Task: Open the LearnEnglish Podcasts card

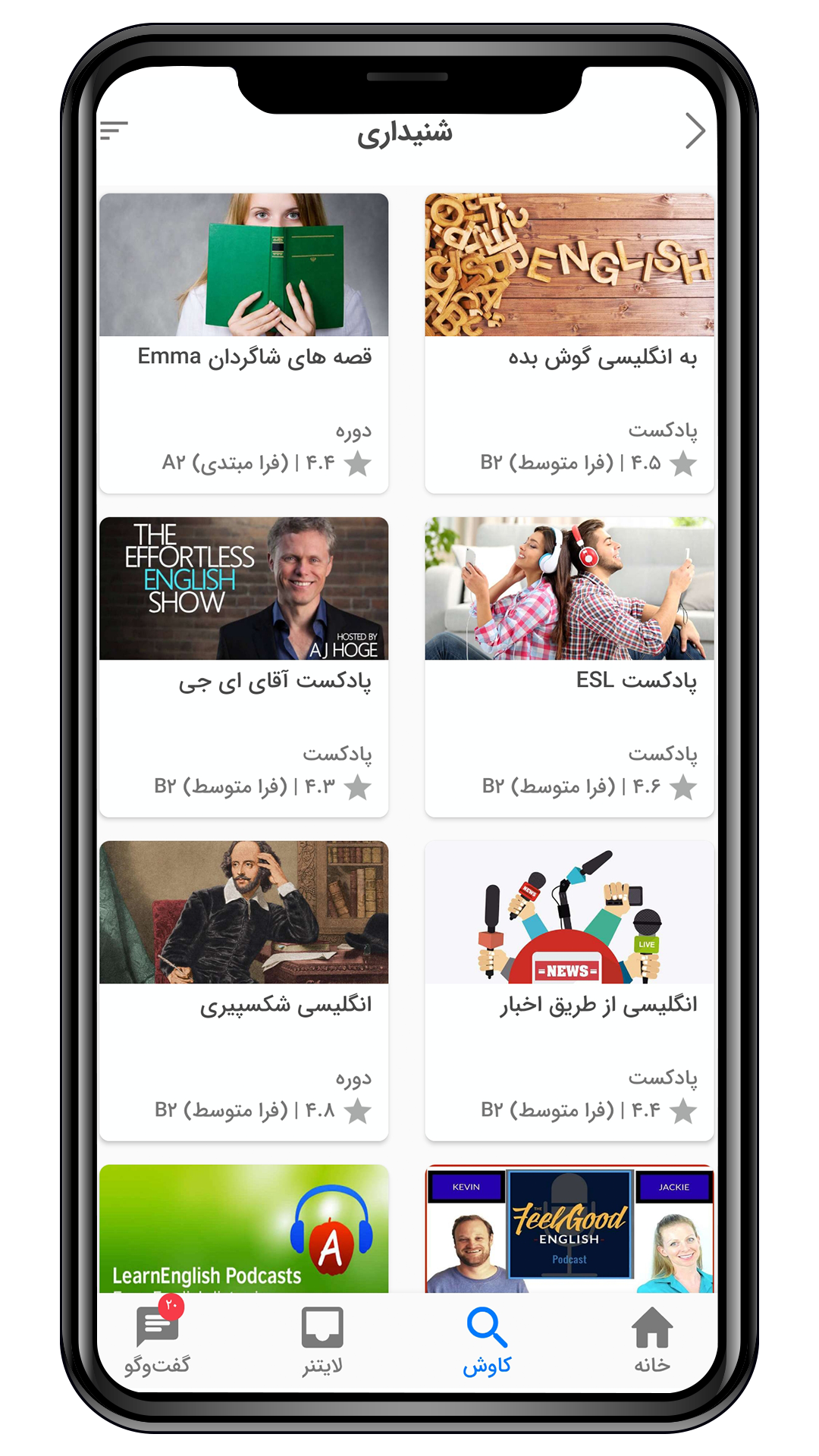Action: (x=243, y=1228)
